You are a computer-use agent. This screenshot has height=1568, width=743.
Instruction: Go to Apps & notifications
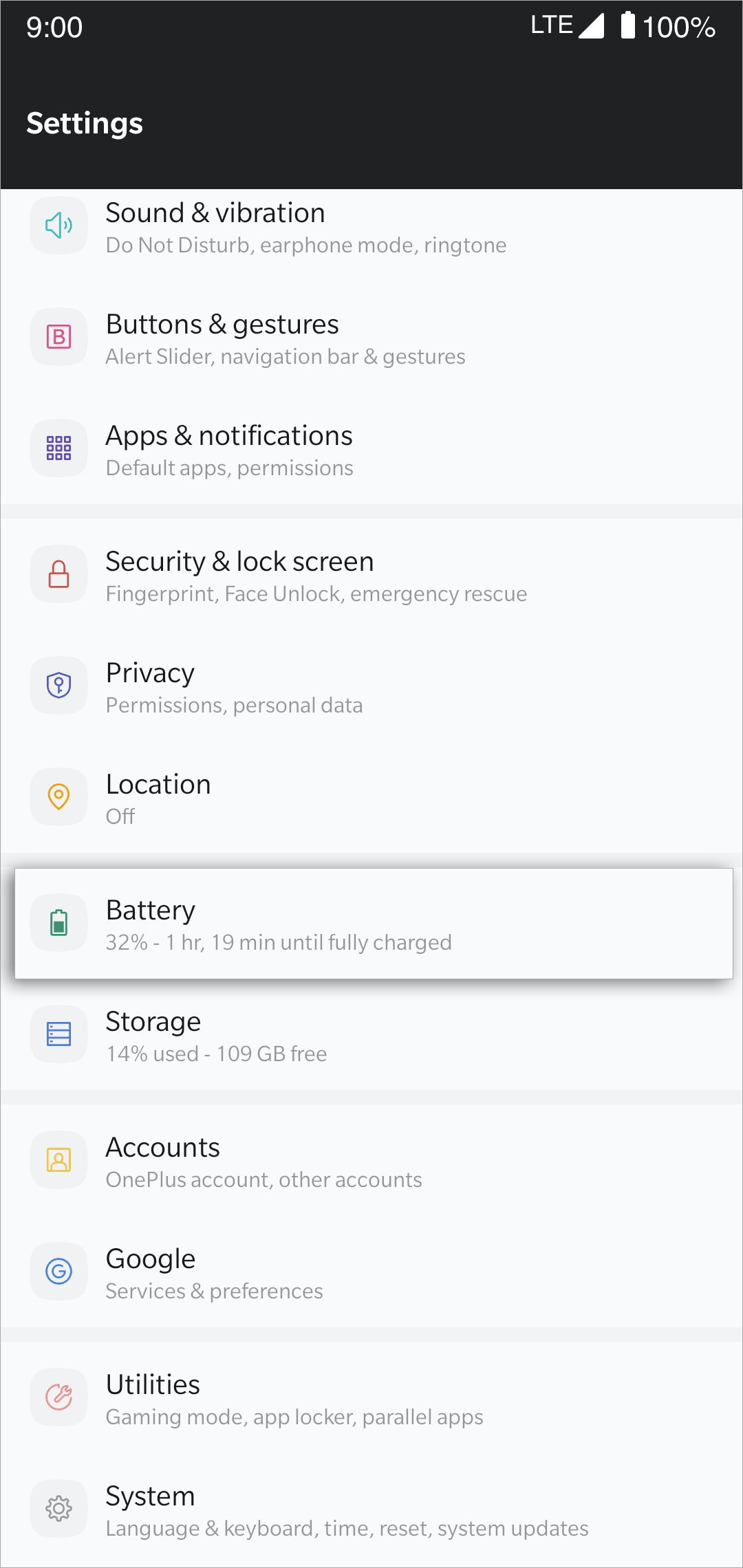(x=371, y=449)
